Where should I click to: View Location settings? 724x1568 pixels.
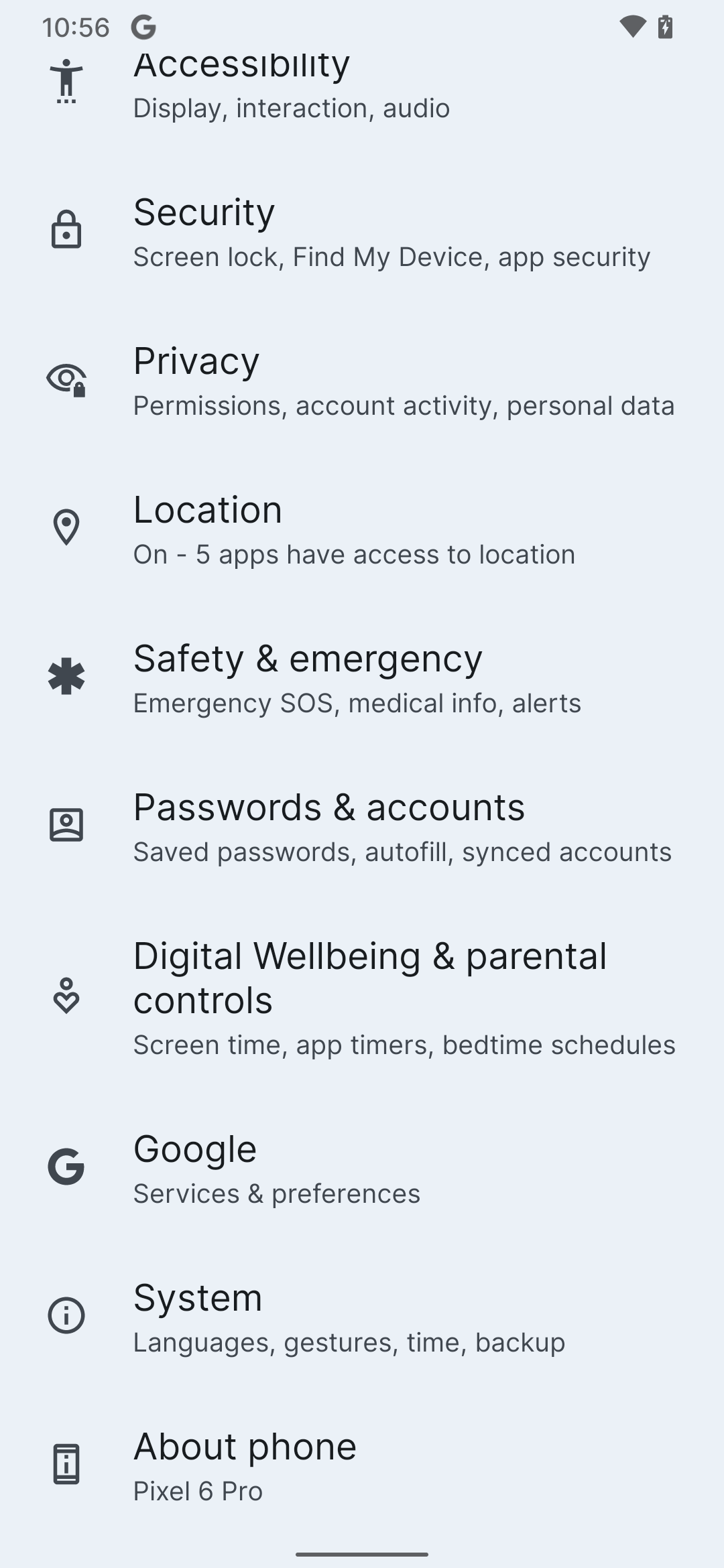tap(362, 529)
